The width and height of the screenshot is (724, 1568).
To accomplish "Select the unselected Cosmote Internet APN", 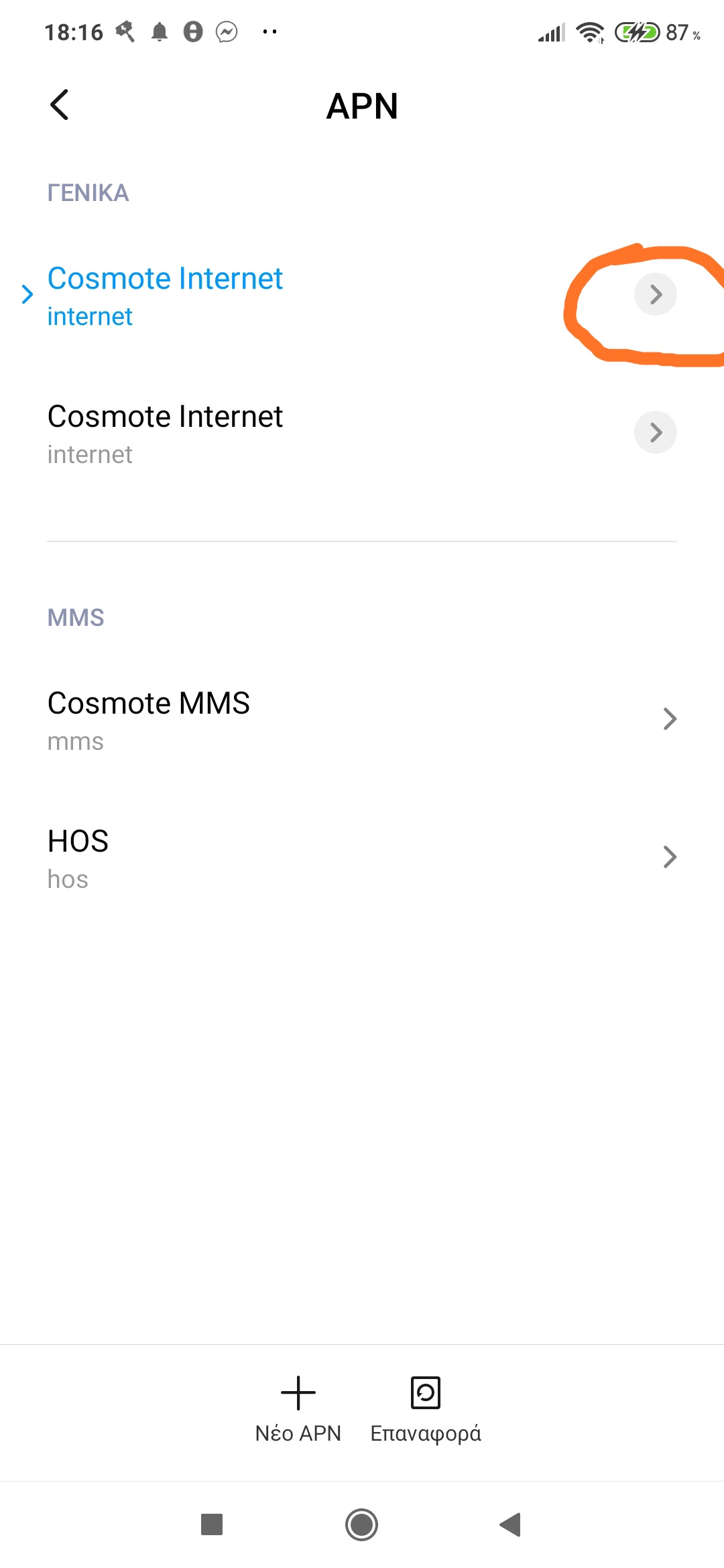I will 165,433.
